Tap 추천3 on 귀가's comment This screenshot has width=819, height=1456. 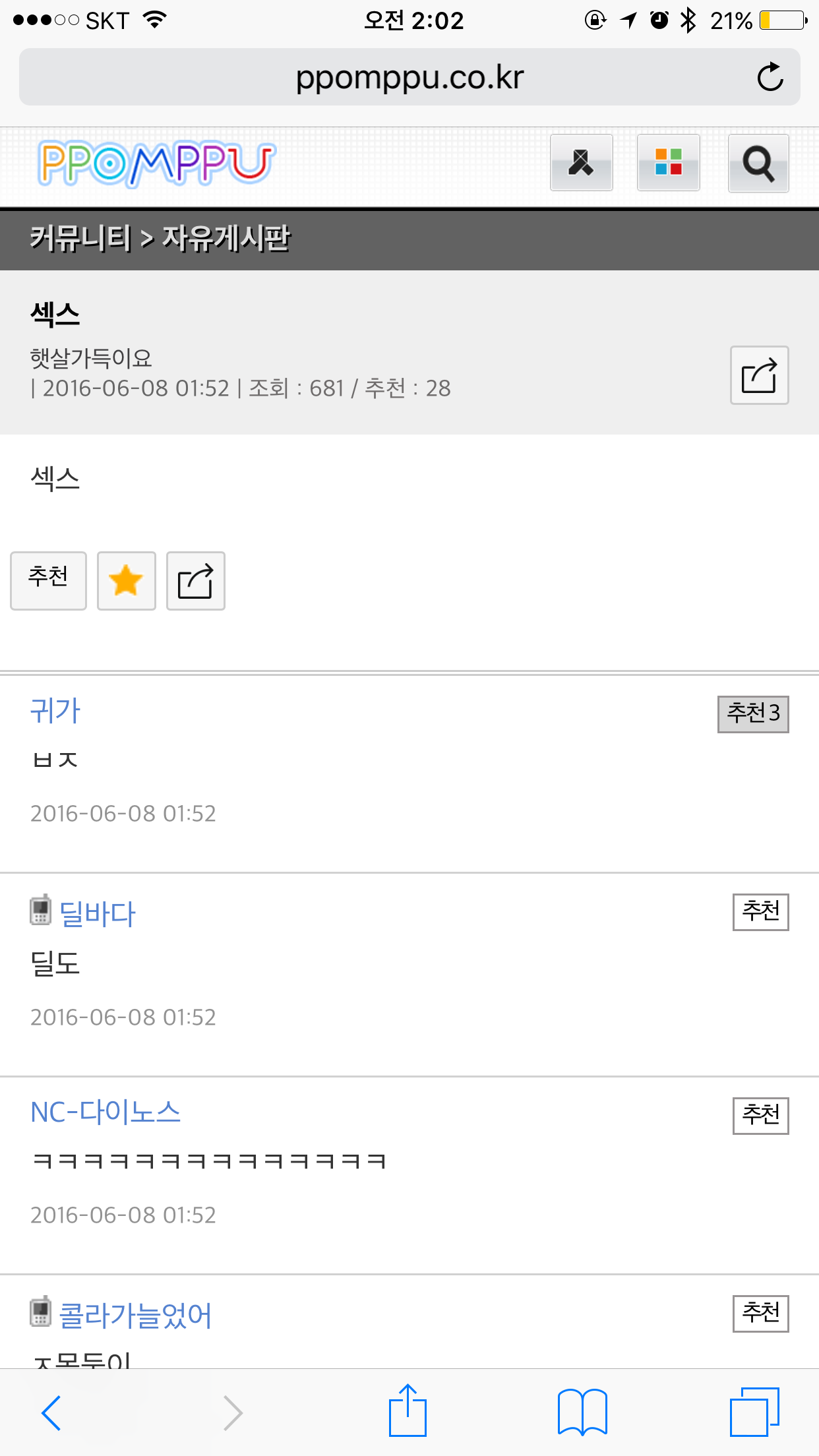click(x=752, y=713)
